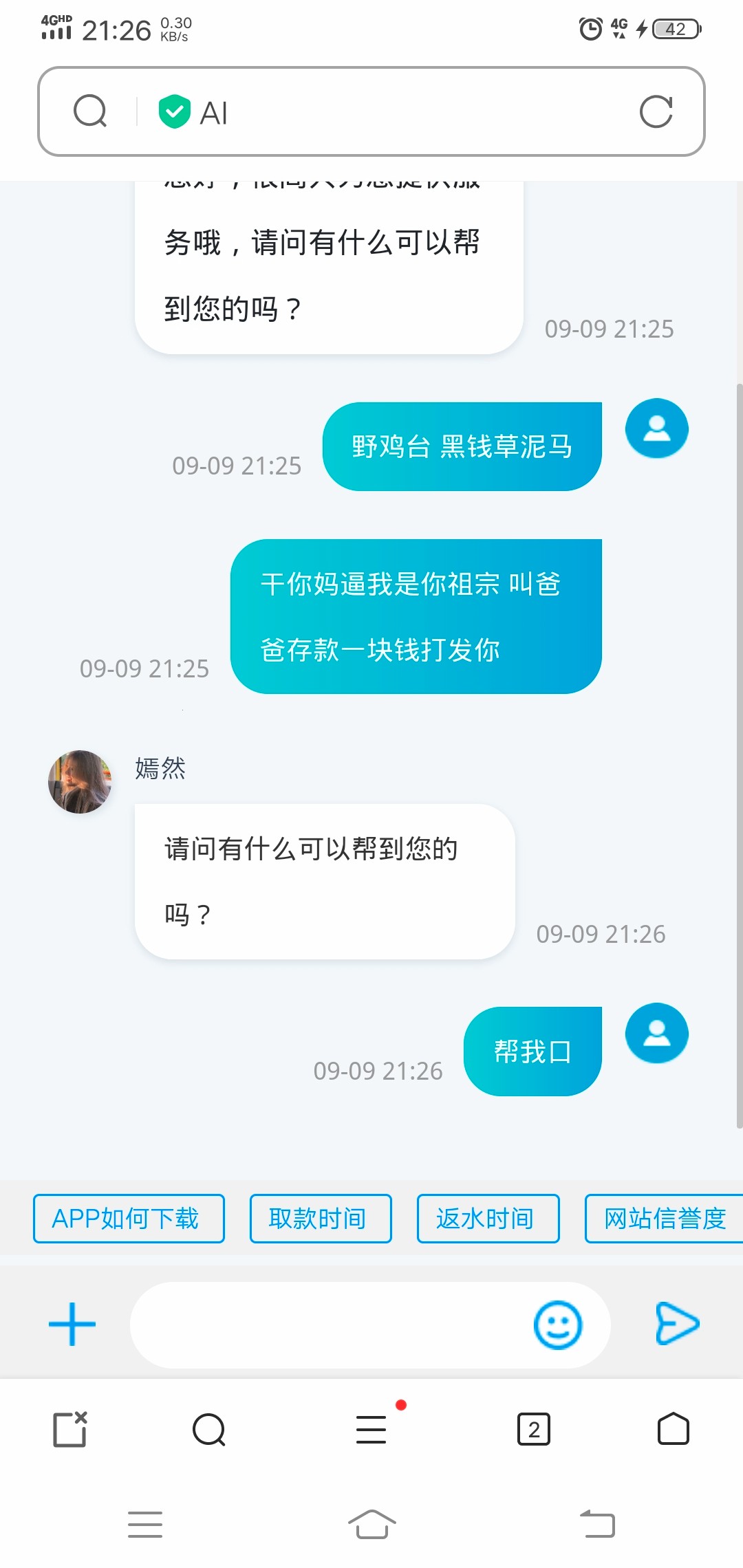Go to the browser home page
743x1568 pixels.
673,1430
